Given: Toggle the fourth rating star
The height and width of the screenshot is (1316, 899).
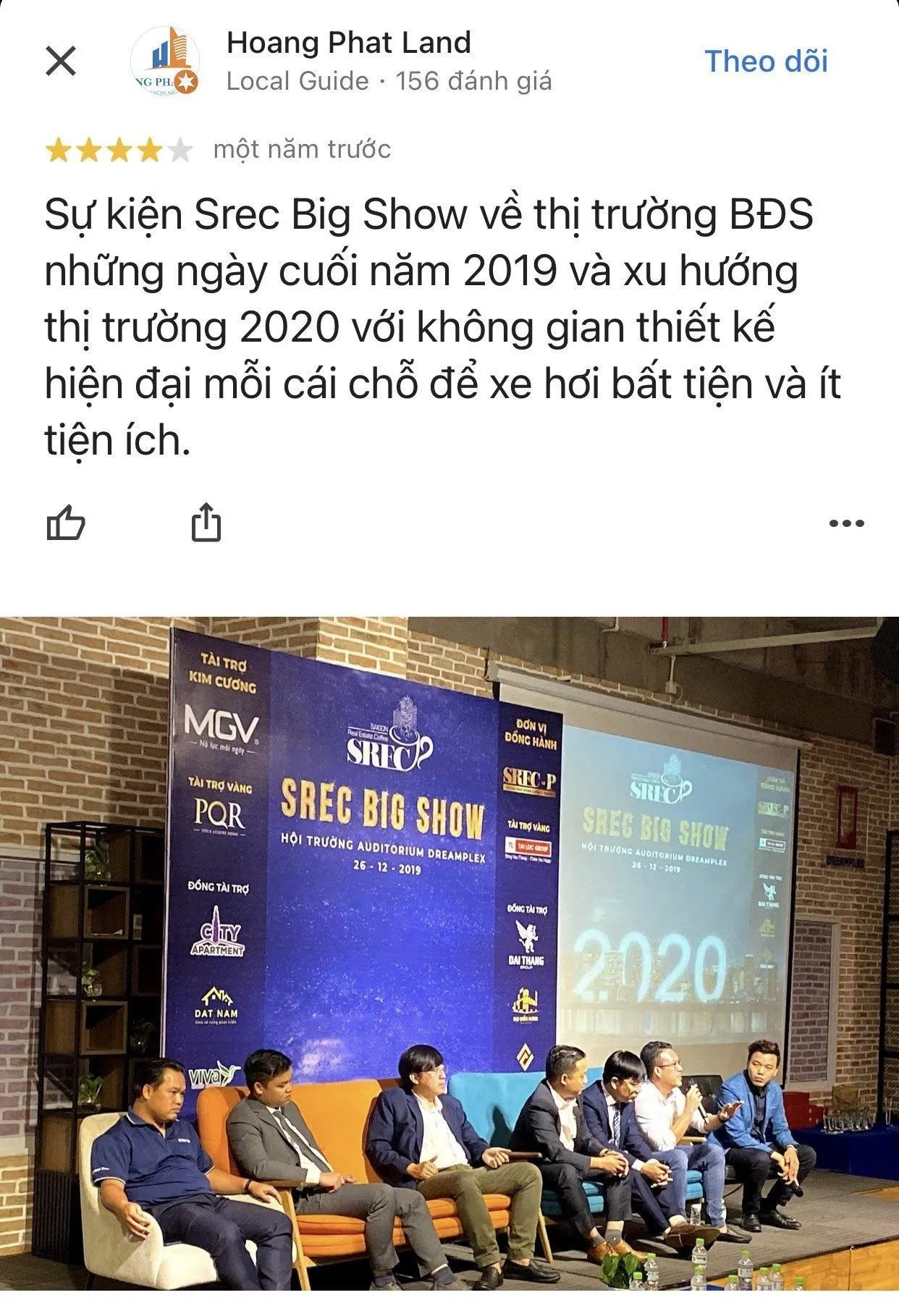Looking at the screenshot, I should tap(149, 150).
